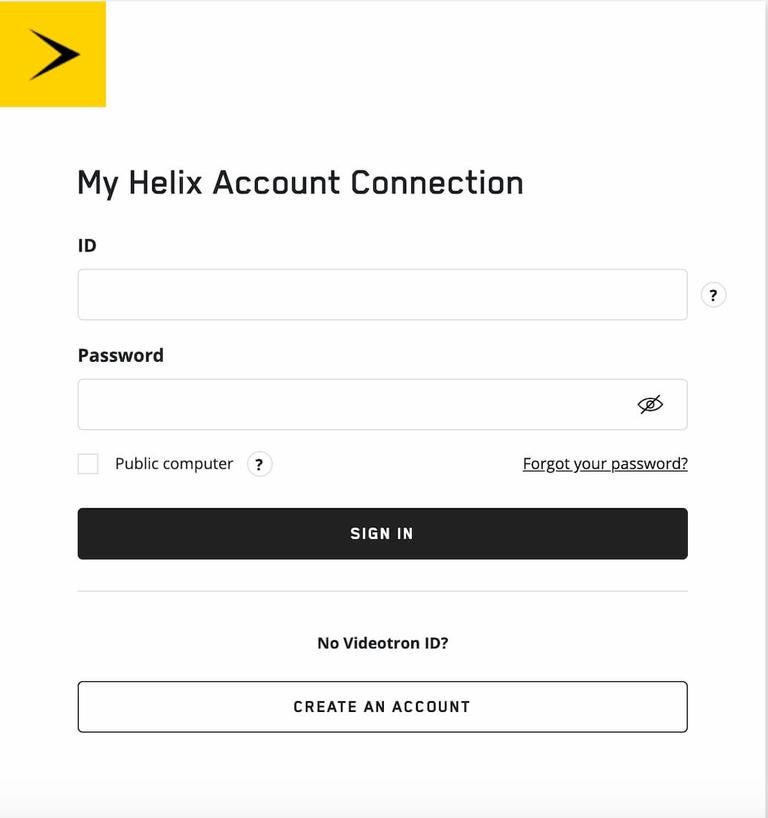Screen dimensions: 768x818
Task: Check the Public computer checkbox
Action: [x=88, y=464]
